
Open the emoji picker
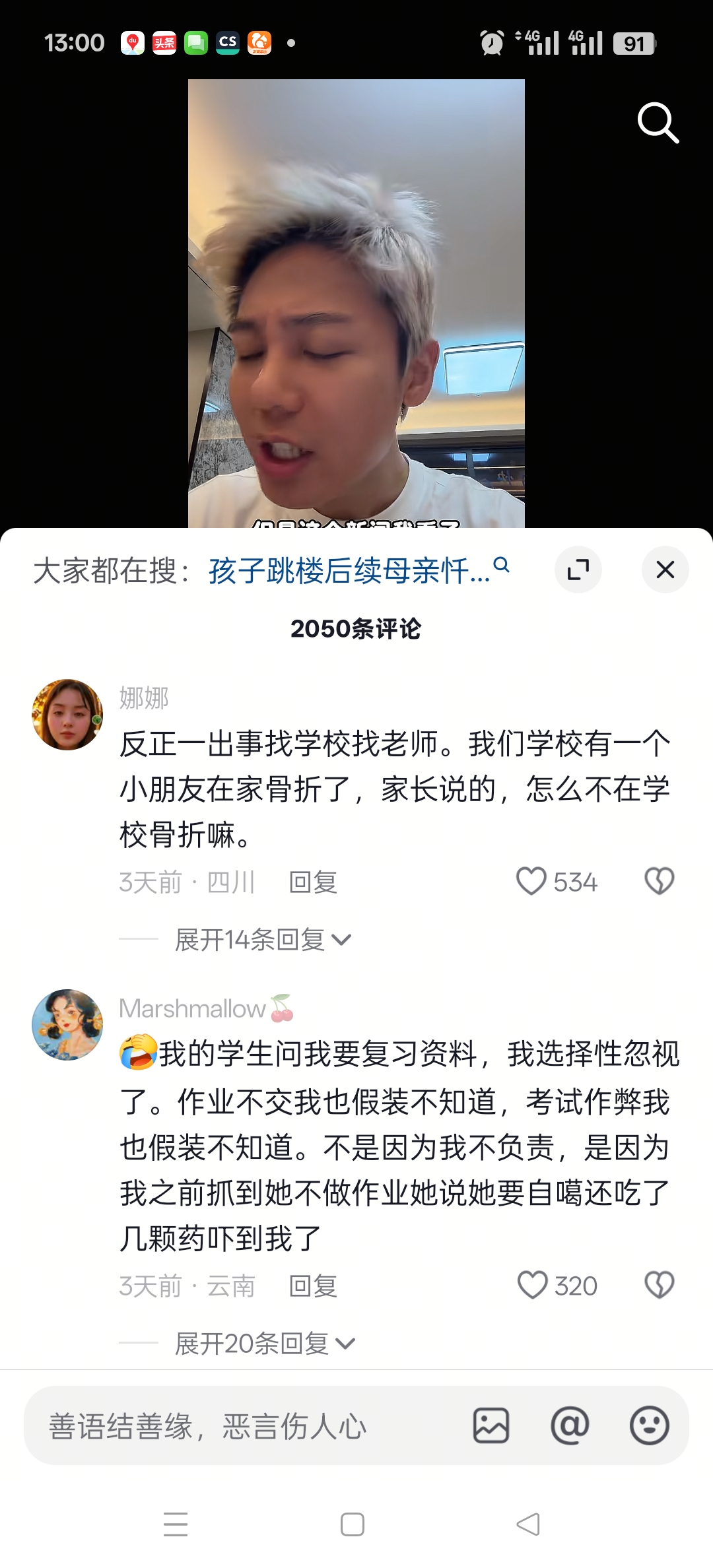point(650,1425)
